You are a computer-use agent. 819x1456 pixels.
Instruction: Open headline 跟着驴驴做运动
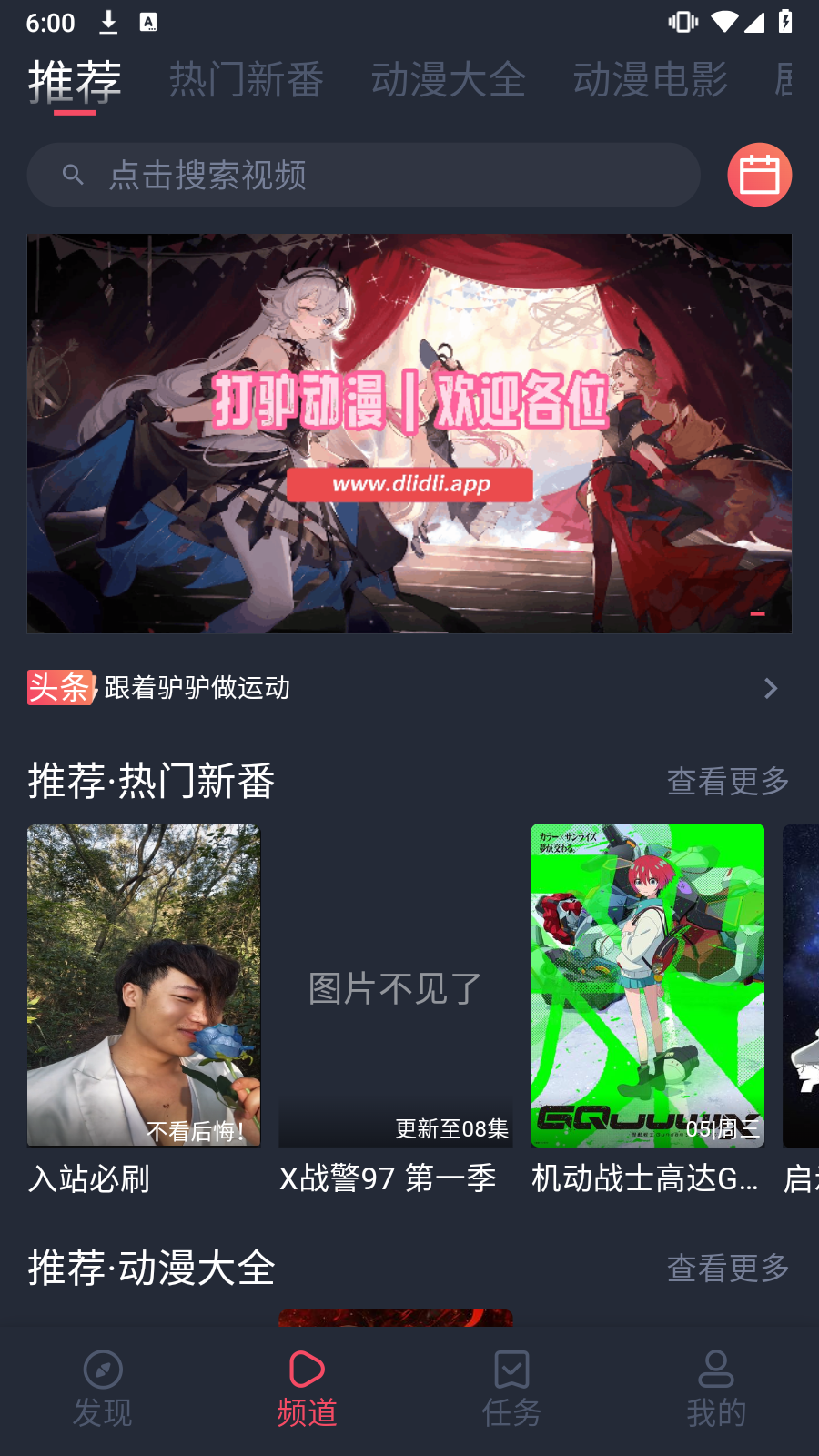[400, 688]
